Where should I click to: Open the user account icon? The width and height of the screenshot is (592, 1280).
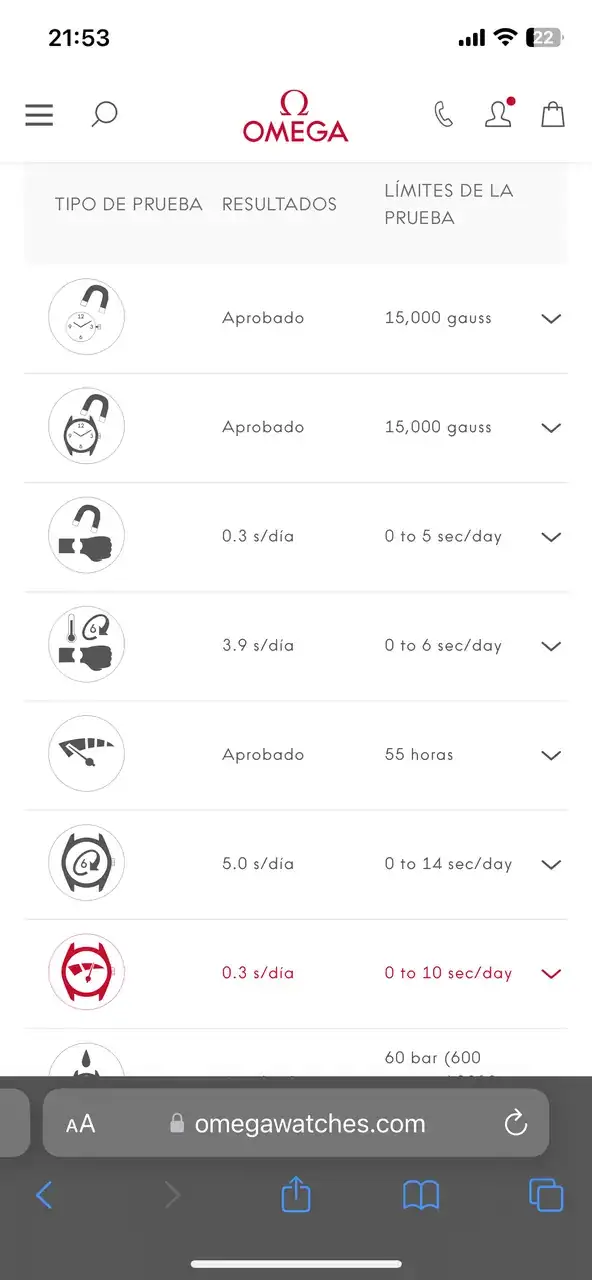[498, 113]
